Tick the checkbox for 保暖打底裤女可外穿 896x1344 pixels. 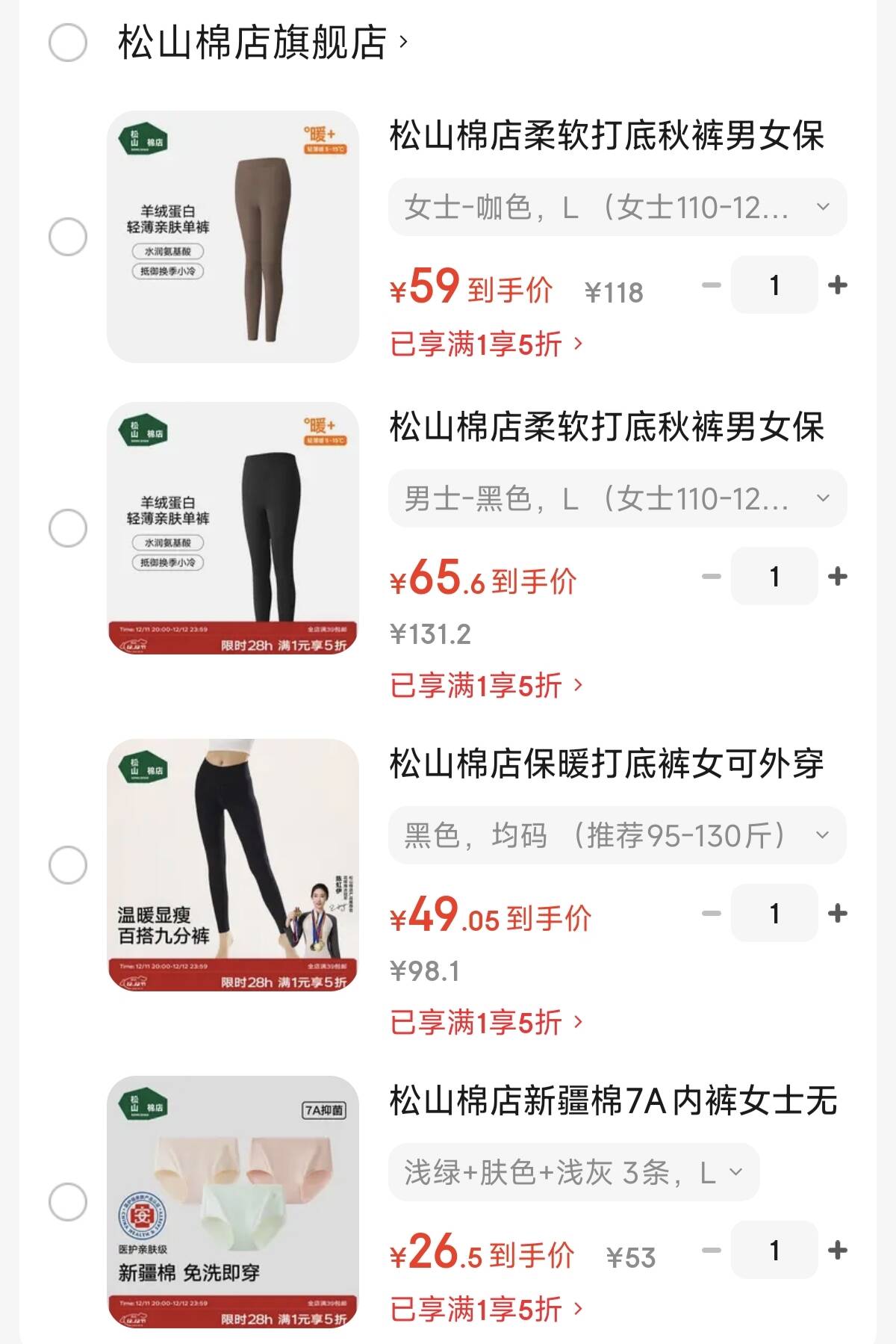click(x=68, y=865)
